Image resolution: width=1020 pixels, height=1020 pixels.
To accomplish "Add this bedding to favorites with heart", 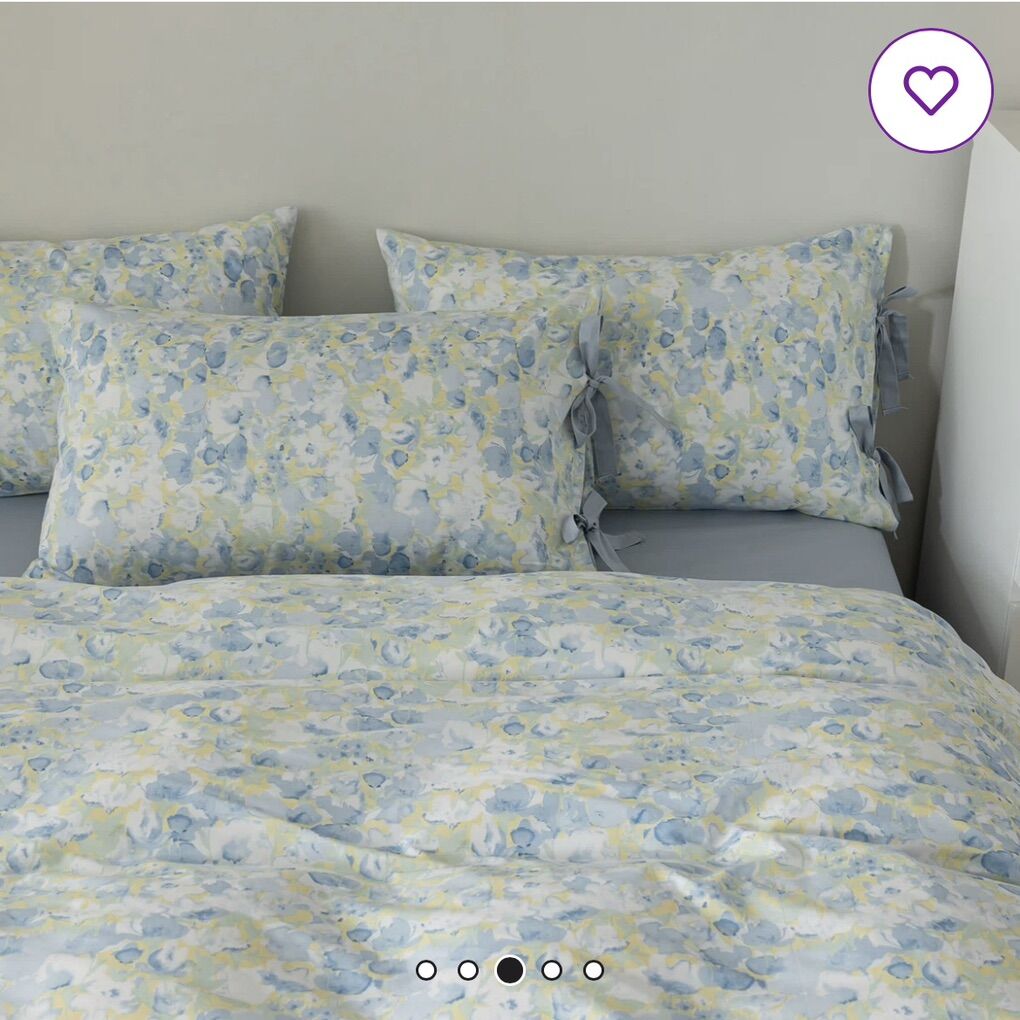I will pyautogui.click(x=930, y=90).
